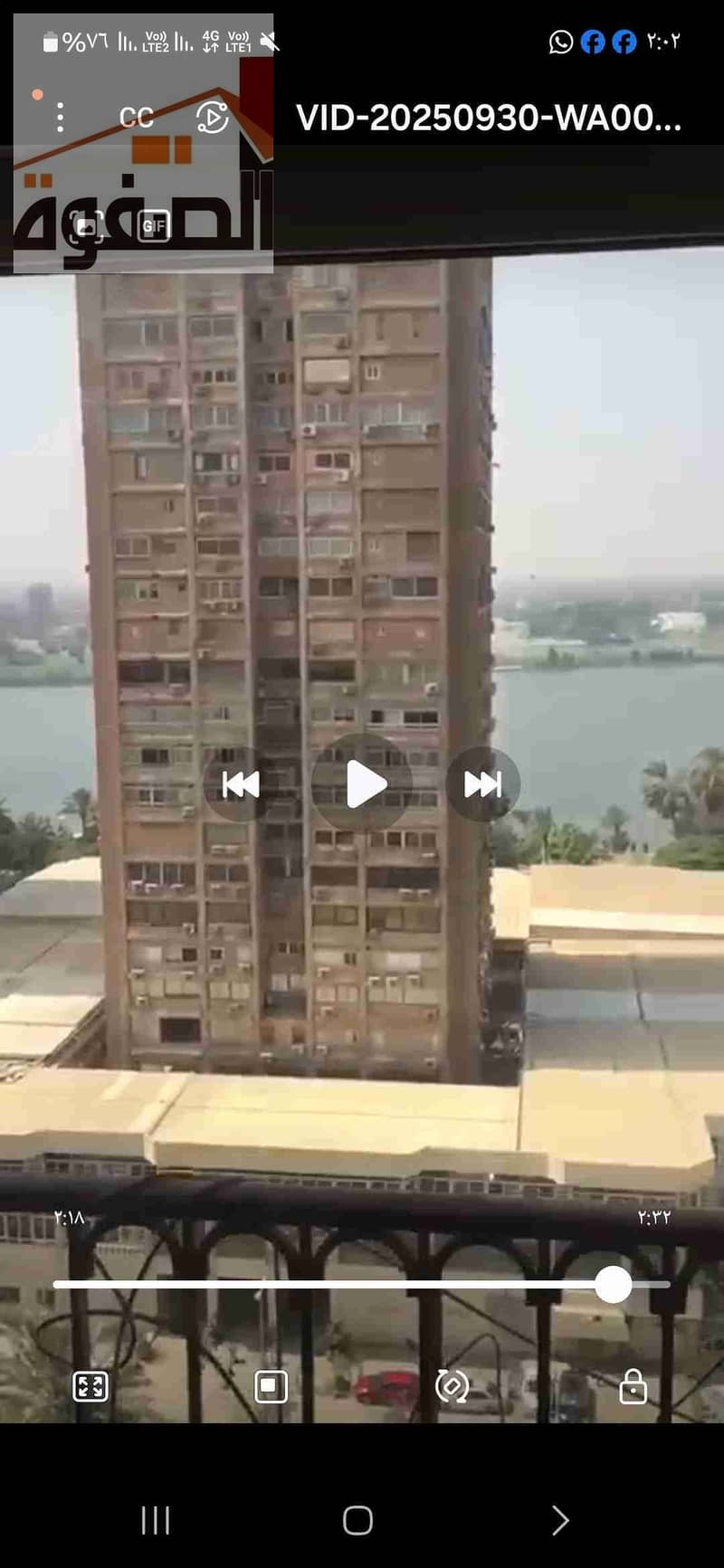The image size is (724, 1568).
Task: Change the screen fit ratio
Action: (90, 1386)
